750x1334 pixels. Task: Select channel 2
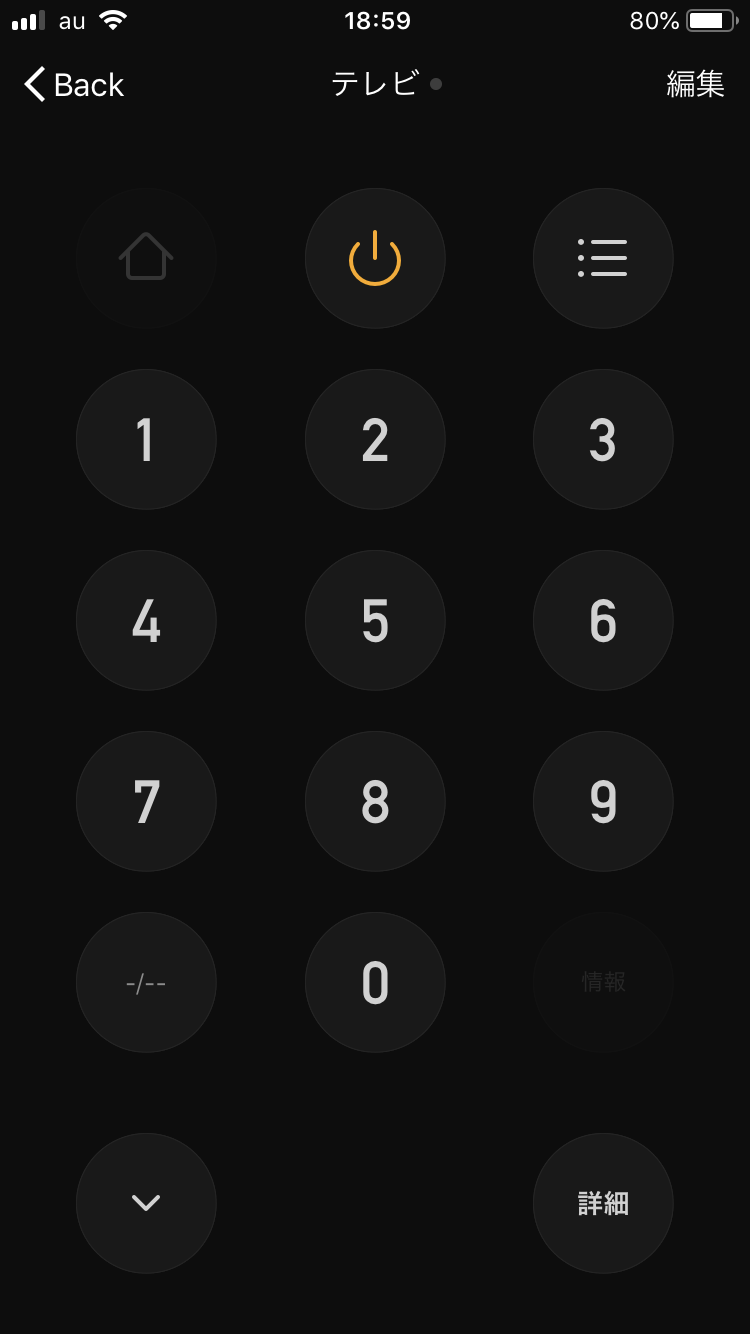(x=375, y=439)
